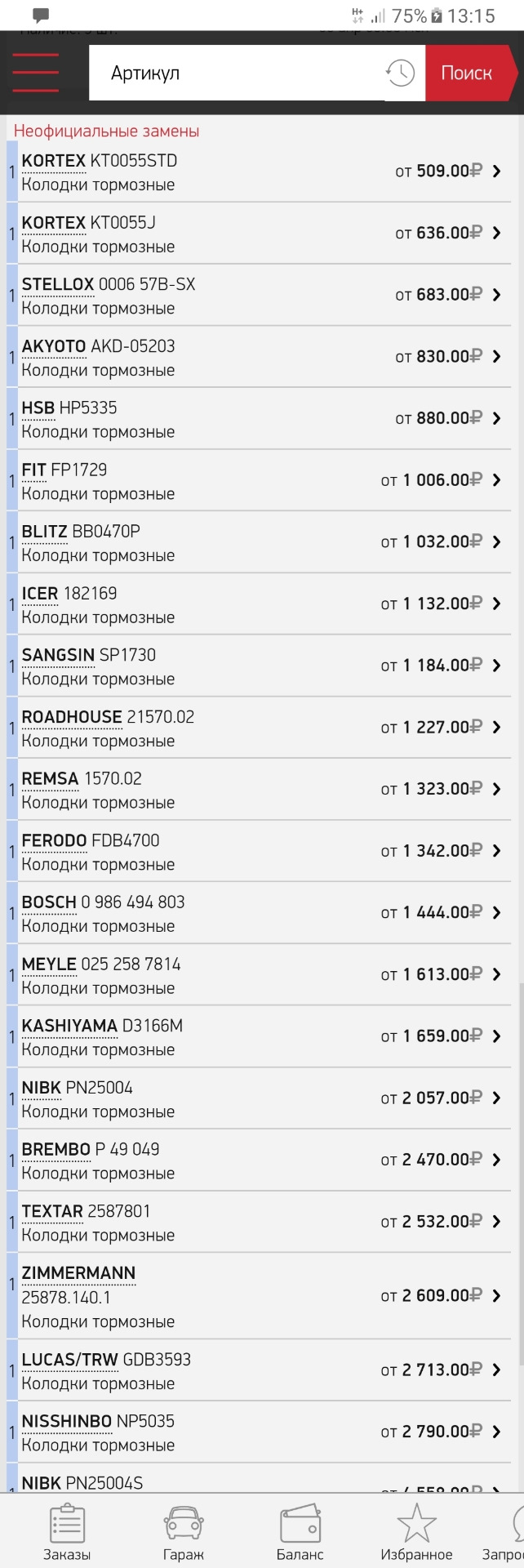Switch to the Заказы tab
The image size is (524, 1568).
(x=67, y=1533)
